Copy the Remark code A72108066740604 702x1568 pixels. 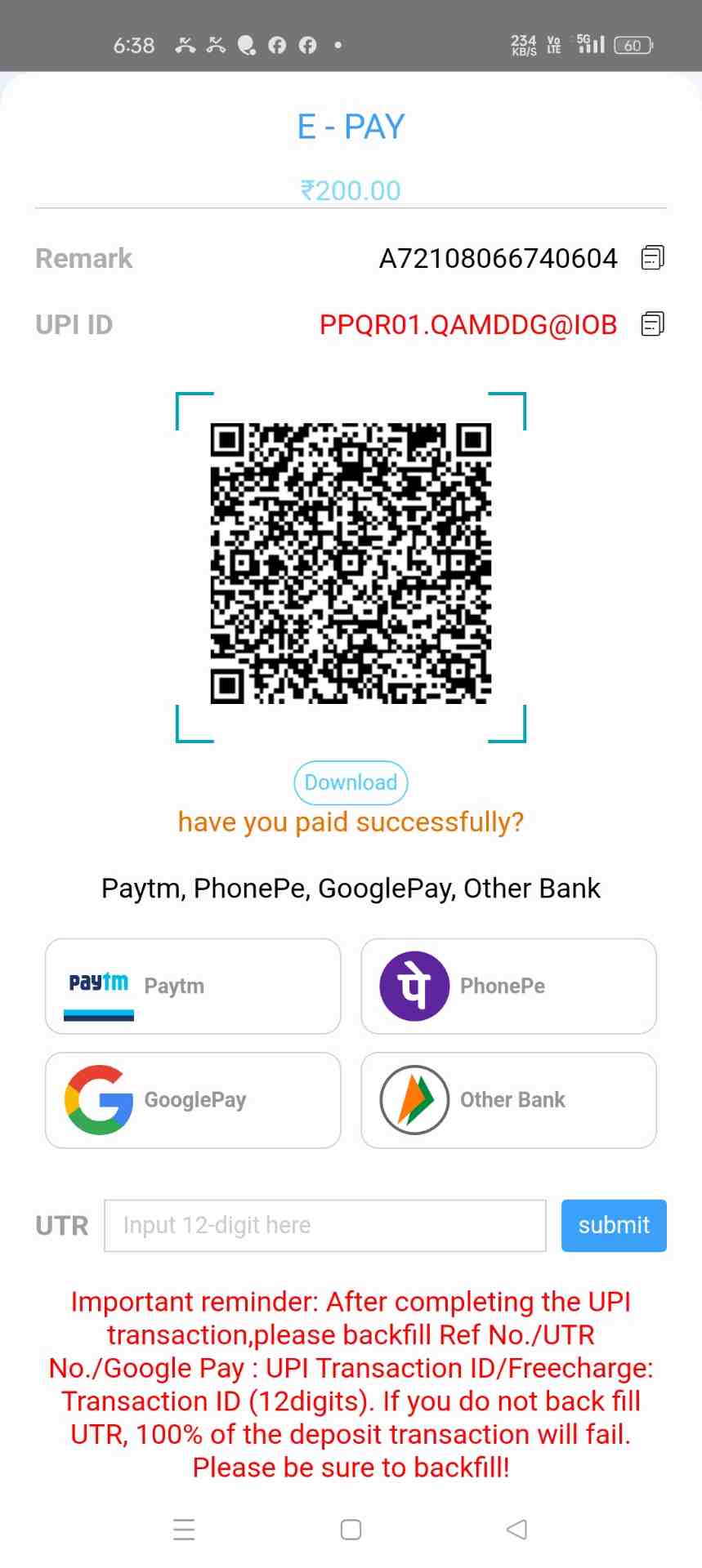652,258
